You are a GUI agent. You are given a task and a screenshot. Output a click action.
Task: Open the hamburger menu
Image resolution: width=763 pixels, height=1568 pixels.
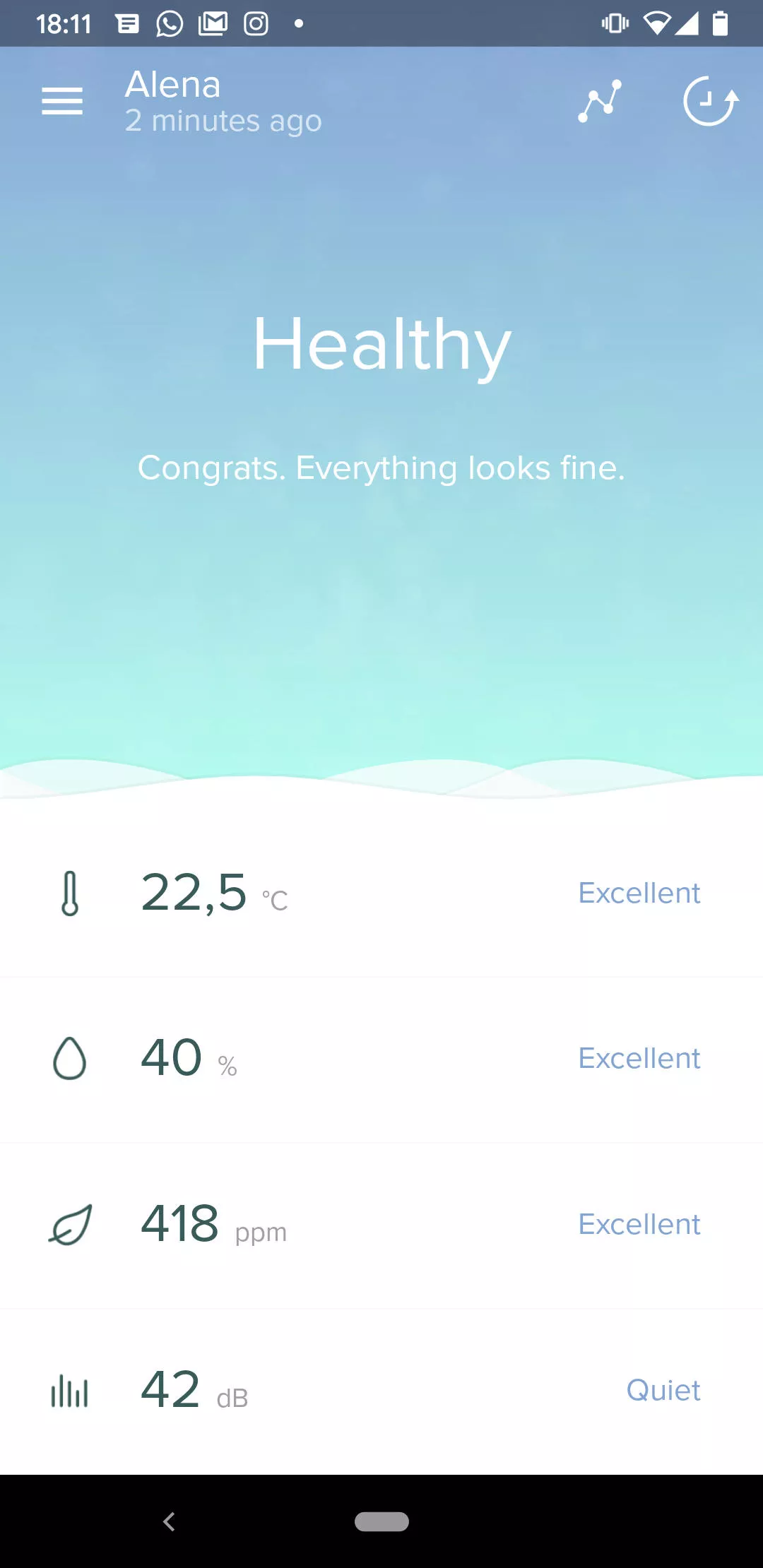tap(62, 101)
